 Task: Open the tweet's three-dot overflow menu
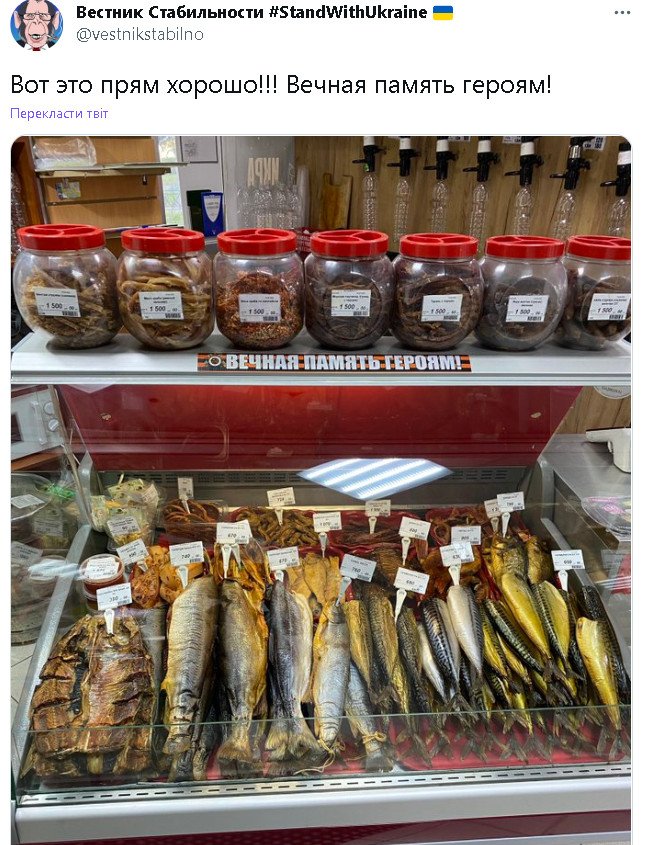623,12
